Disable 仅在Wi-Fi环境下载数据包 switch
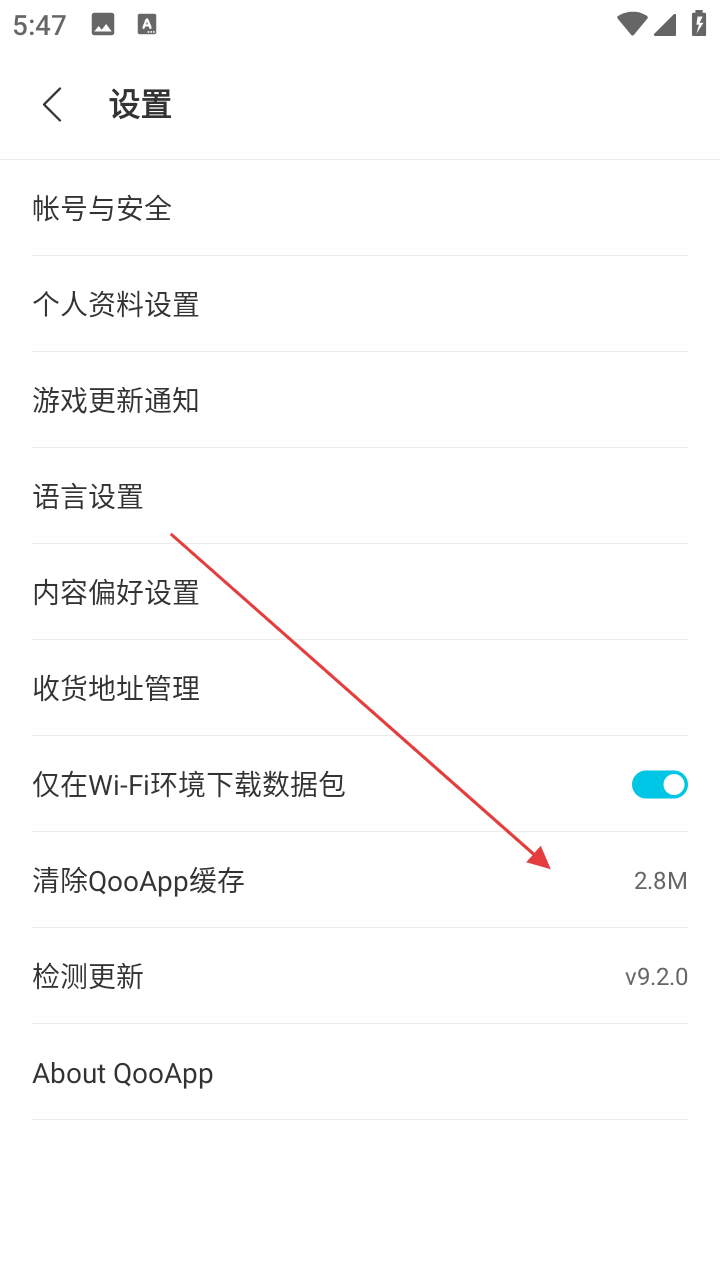The image size is (720, 1280). 659,784
